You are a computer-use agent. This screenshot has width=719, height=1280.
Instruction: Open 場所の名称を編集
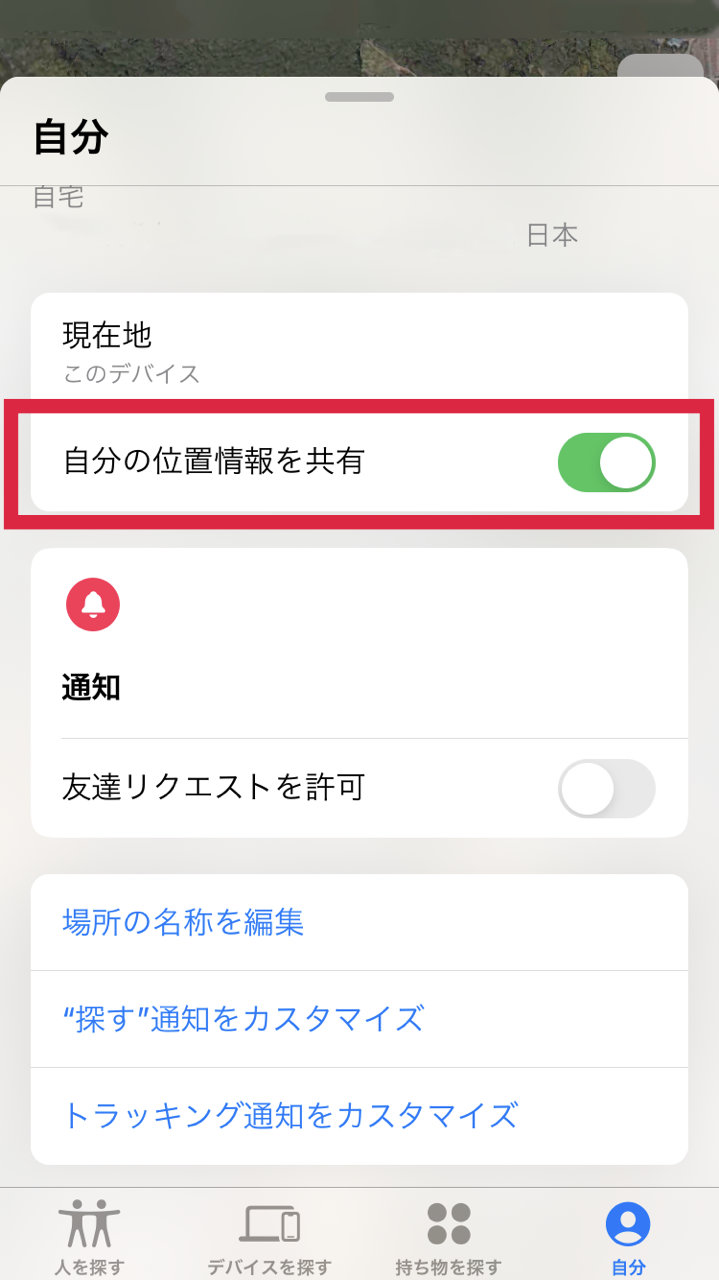(x=359, y=922)
